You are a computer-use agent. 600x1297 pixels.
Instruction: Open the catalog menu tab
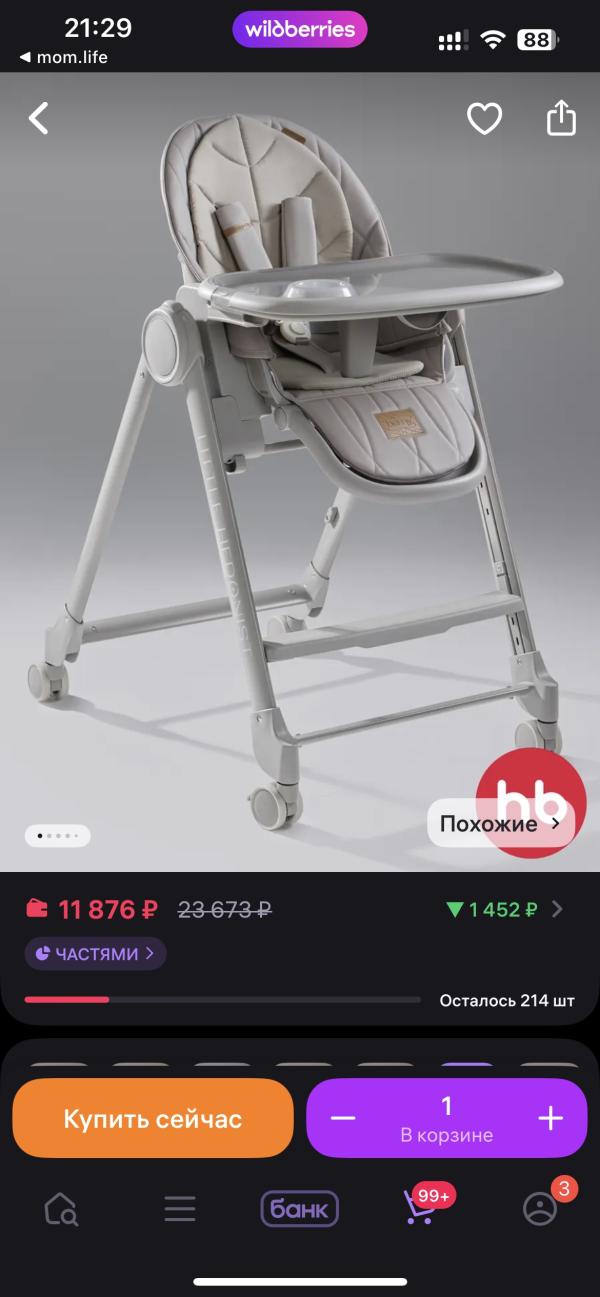pos(180,1209)
